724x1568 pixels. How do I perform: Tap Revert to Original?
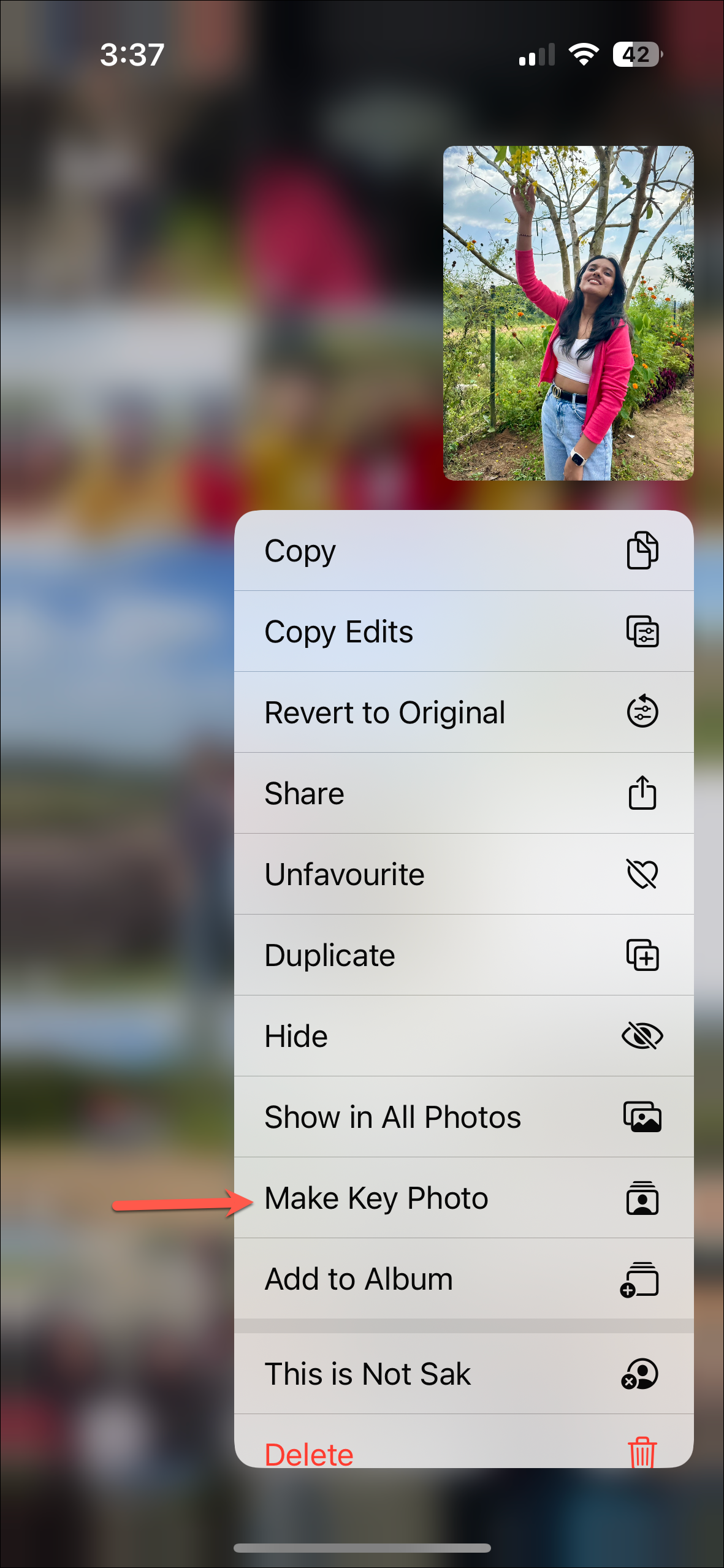[463, 712]
